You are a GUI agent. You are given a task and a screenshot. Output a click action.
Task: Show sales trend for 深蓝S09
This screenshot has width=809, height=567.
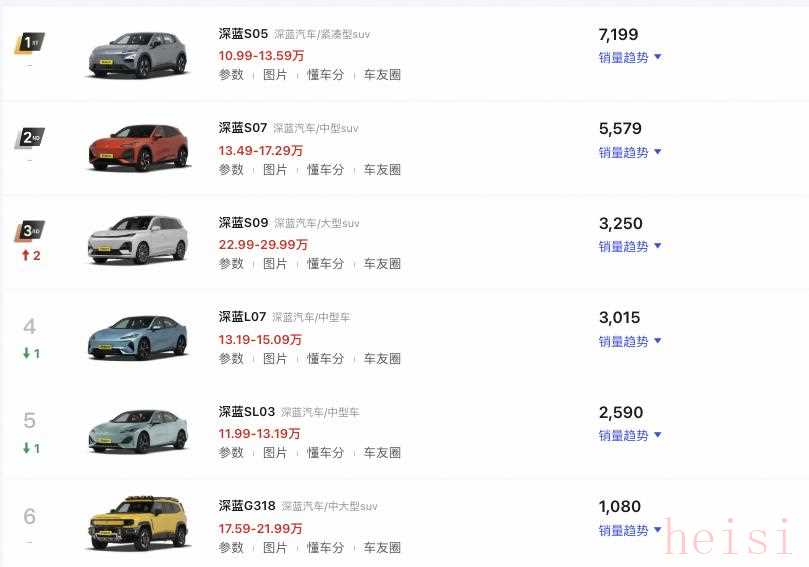point(630,247)
